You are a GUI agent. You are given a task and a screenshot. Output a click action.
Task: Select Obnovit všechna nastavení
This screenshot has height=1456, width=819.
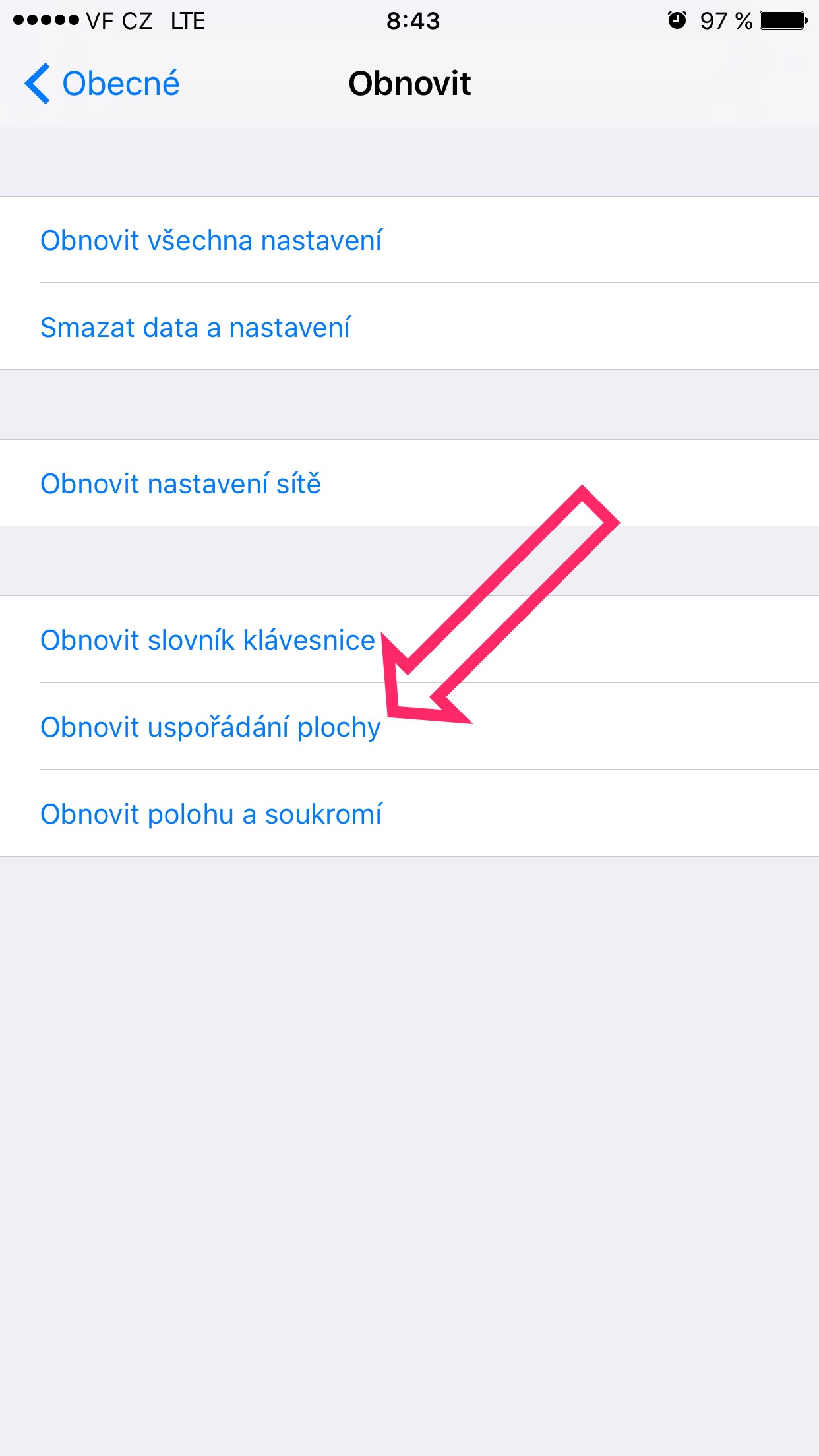211,240
